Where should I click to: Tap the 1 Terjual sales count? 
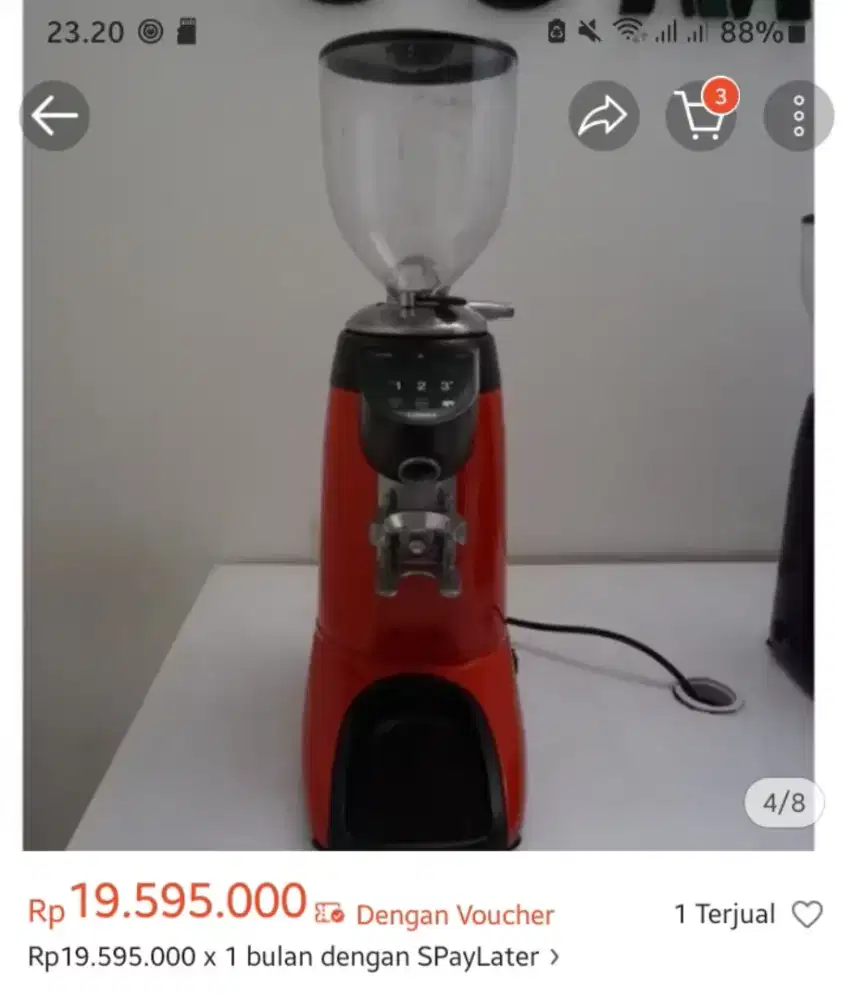(x=723, y=913)
